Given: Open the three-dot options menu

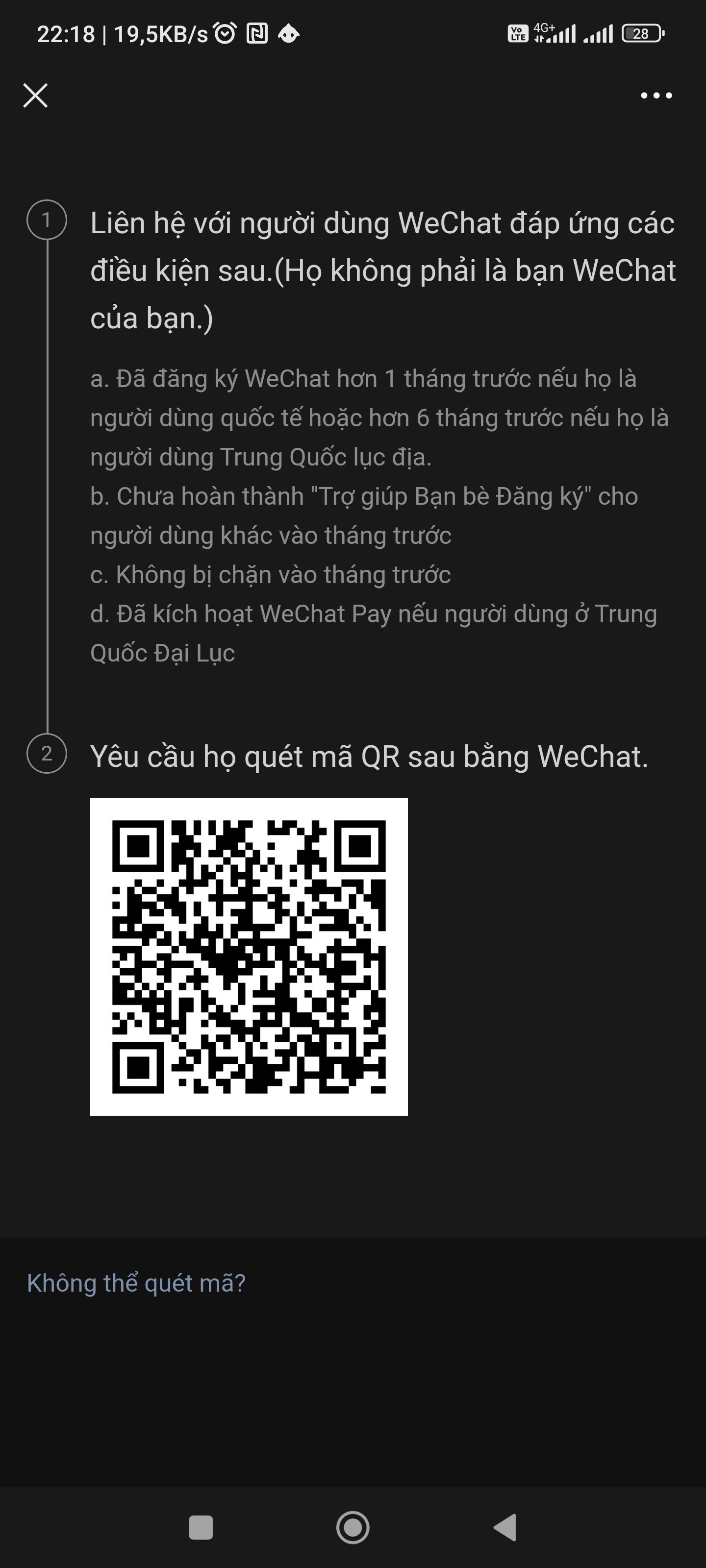Looking at the screenshot, I should point(655,95).
